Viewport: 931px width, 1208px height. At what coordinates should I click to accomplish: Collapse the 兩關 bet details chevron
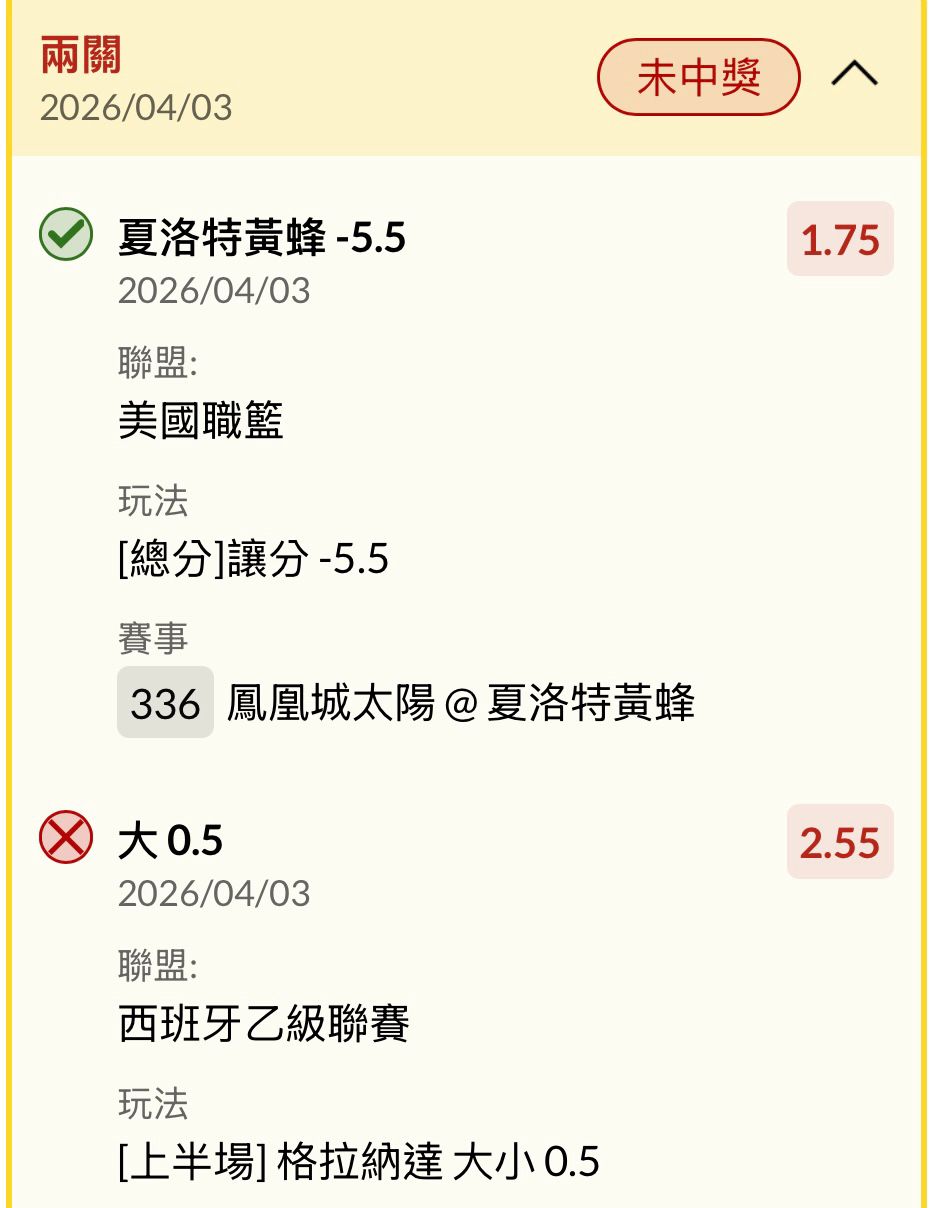pos(854,76)
